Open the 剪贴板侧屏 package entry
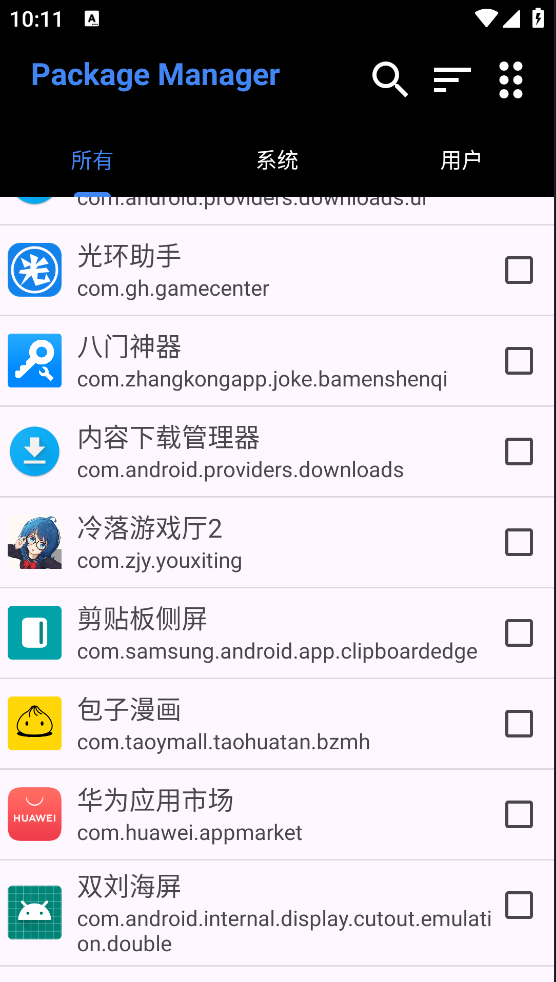 click(x=277, y=633)
